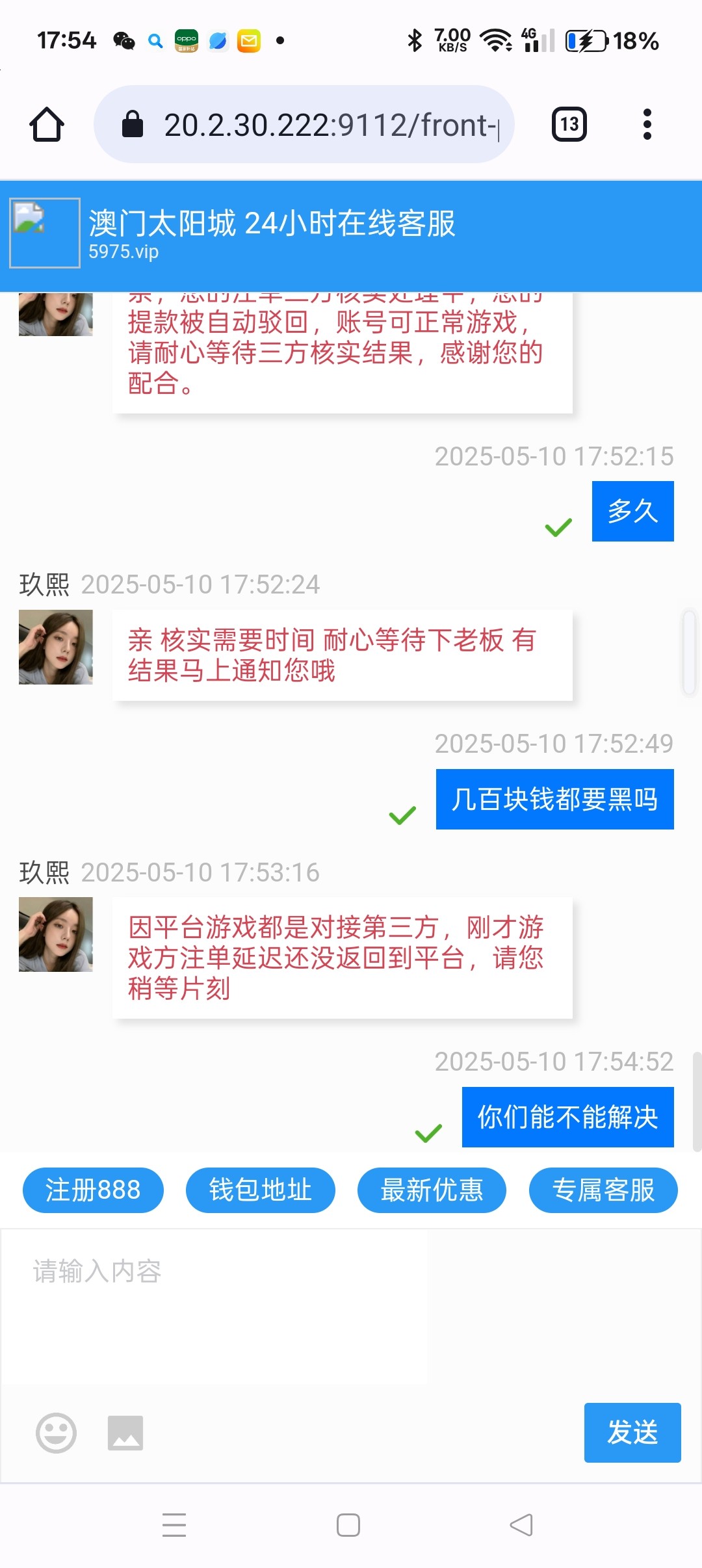This screenshot has width=702, height=1568.
Task: Open the 最新优惠 promotions option
Action: (x=431, y=1190)
